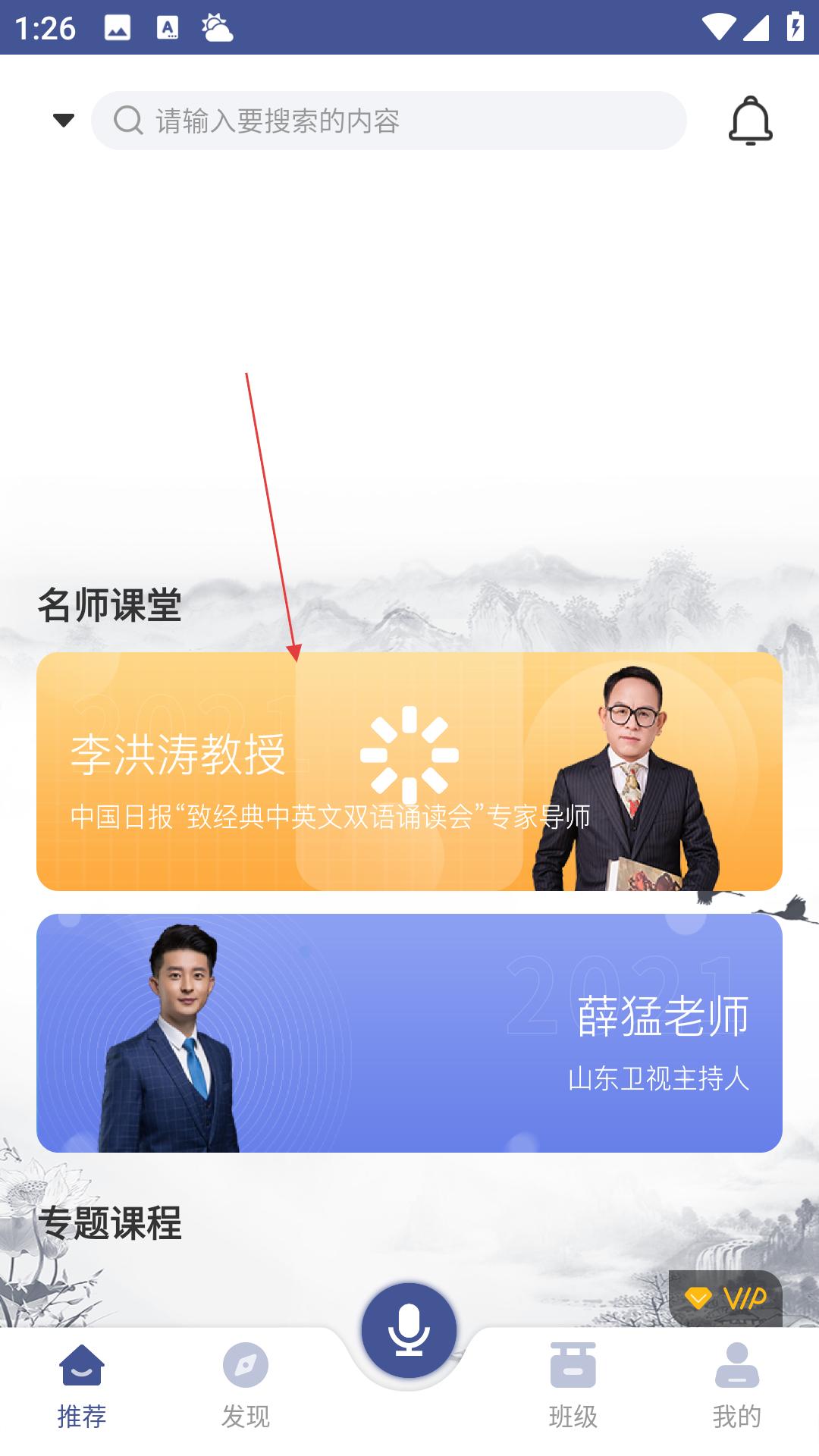Tap the search box to enter content
The image size is (819, 1456).
(389, 121)
